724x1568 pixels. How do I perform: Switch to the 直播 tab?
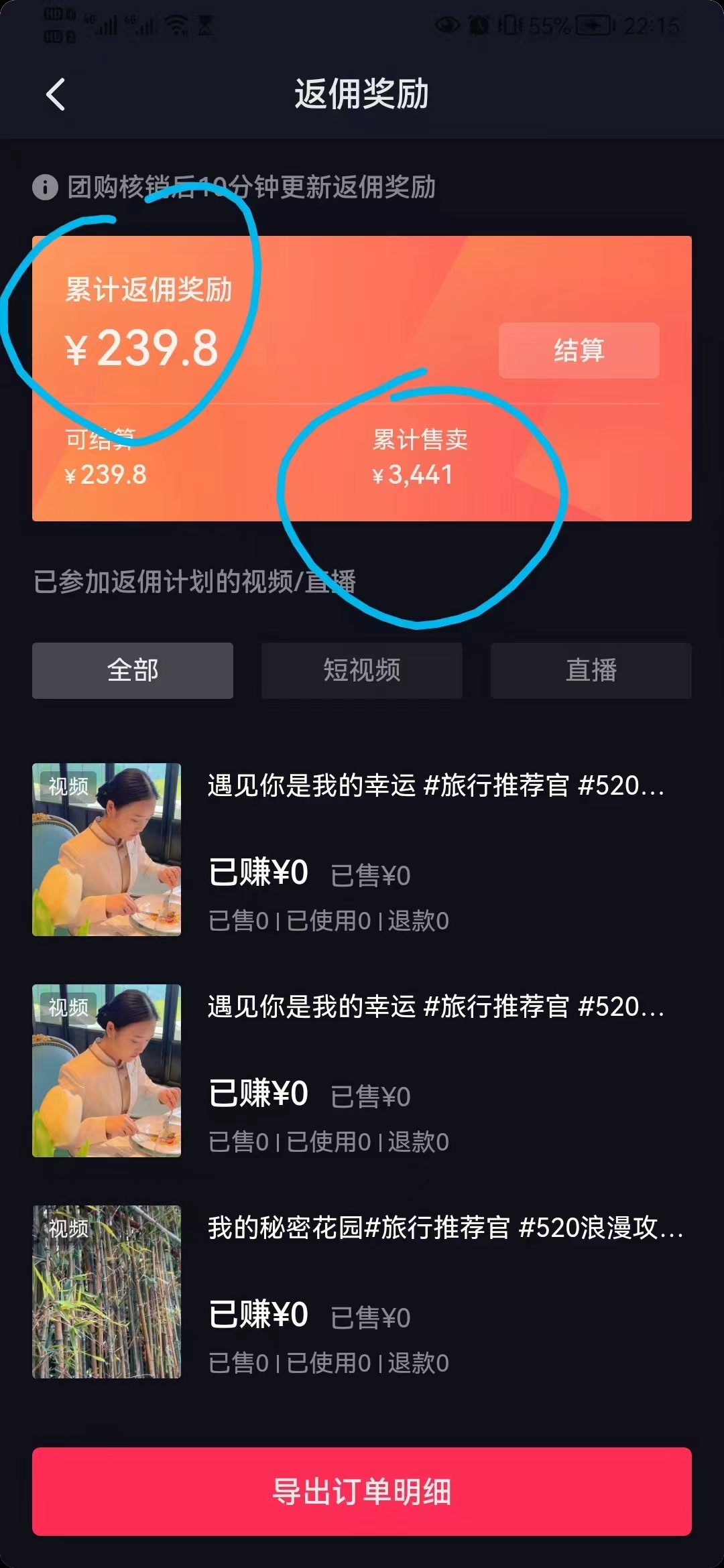590,670
